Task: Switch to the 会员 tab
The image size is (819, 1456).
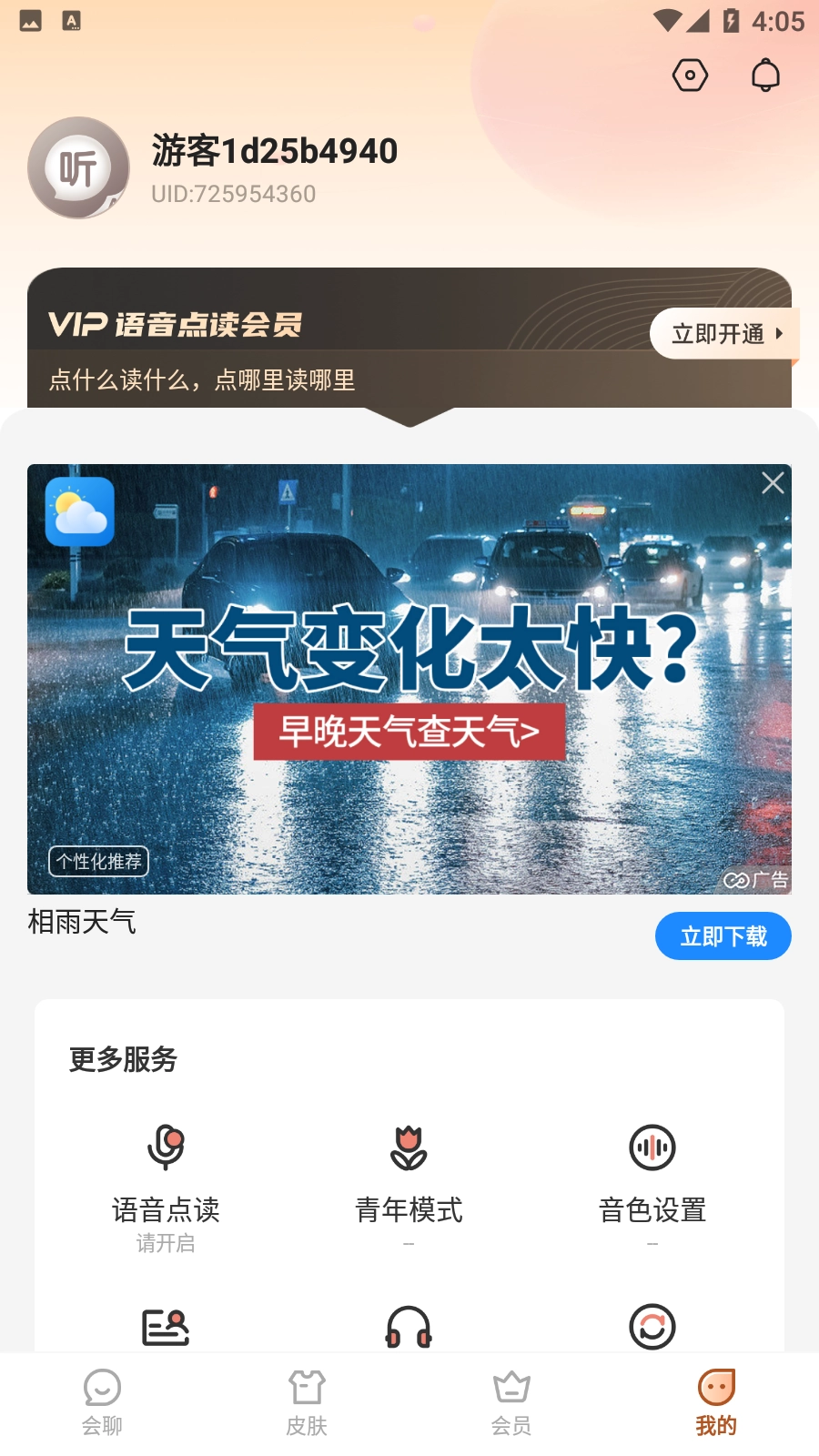Action: tap(511, 1402)
